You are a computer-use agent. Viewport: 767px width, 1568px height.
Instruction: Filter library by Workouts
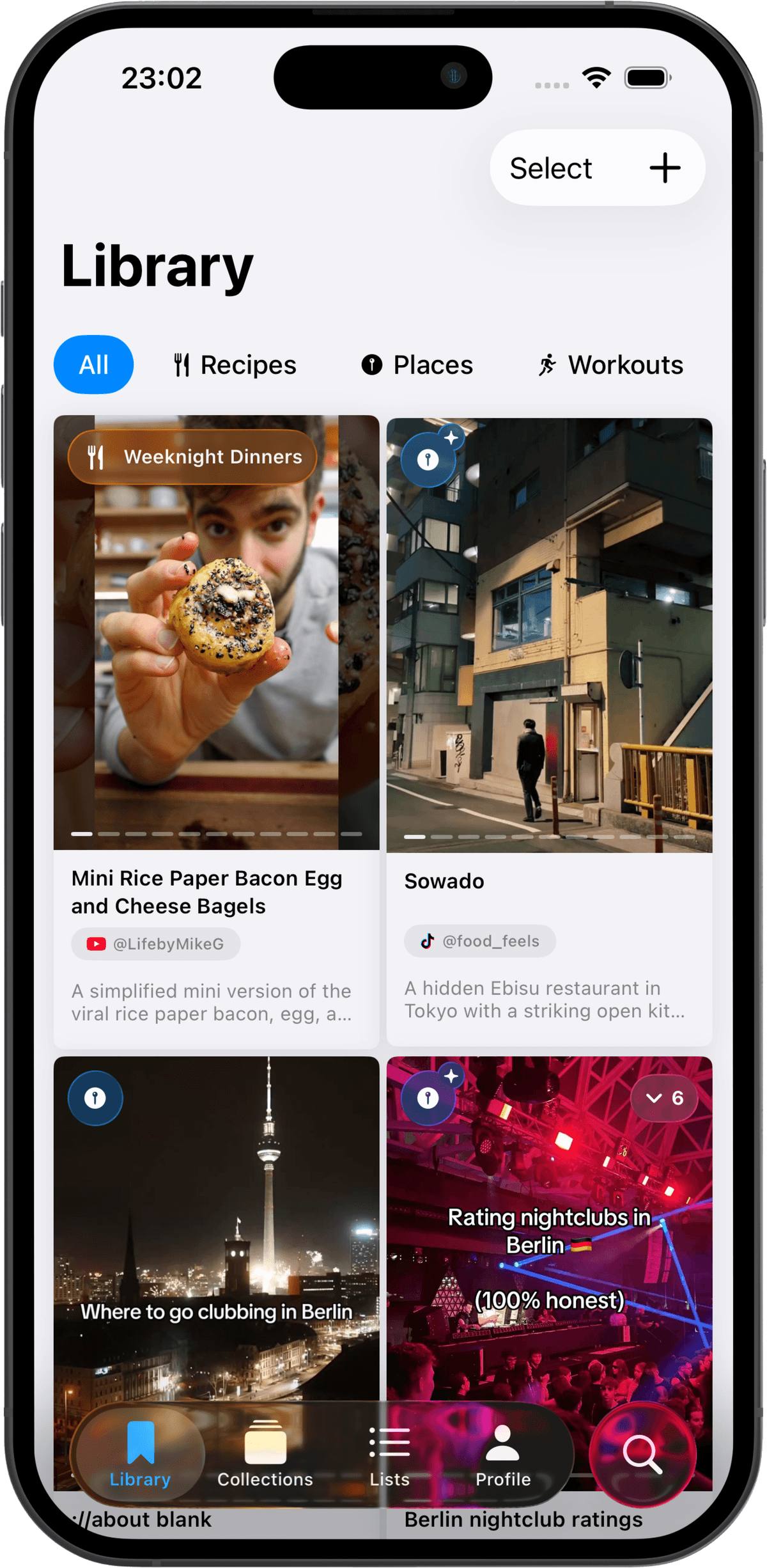pos(610,365)
